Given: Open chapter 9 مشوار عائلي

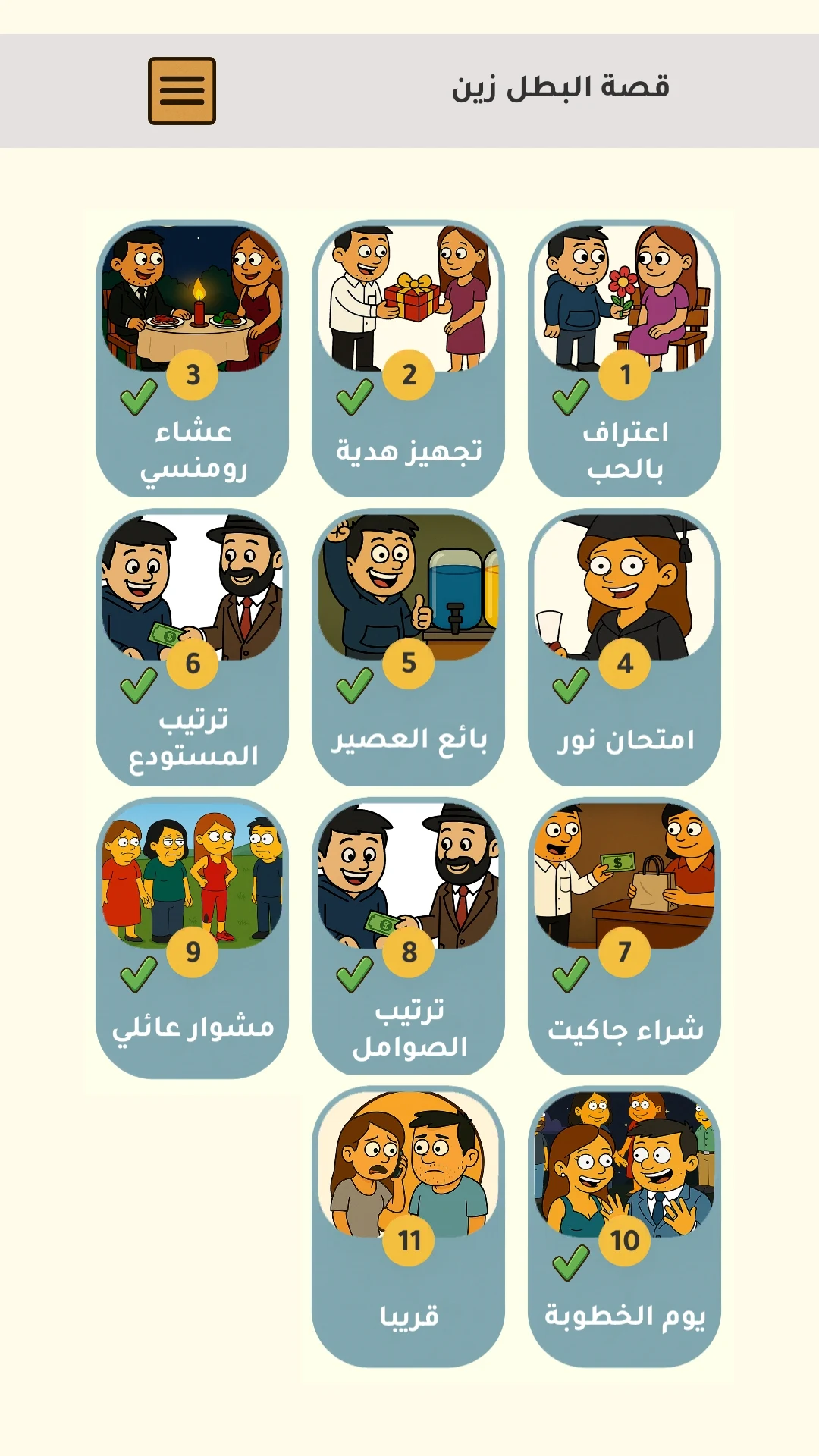Looking at the screenshot, I should click(192, 938).
